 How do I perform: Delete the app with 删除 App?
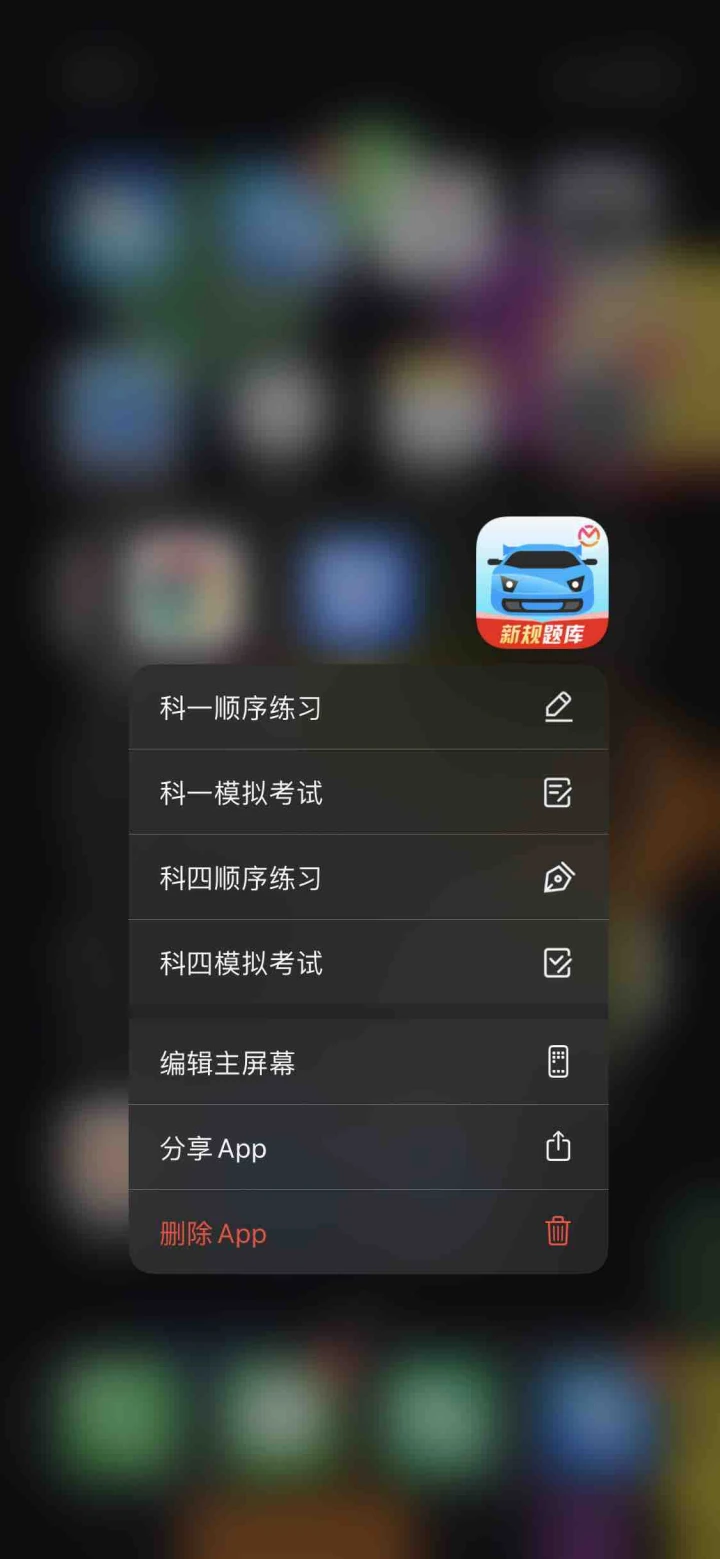point(368,1232)
